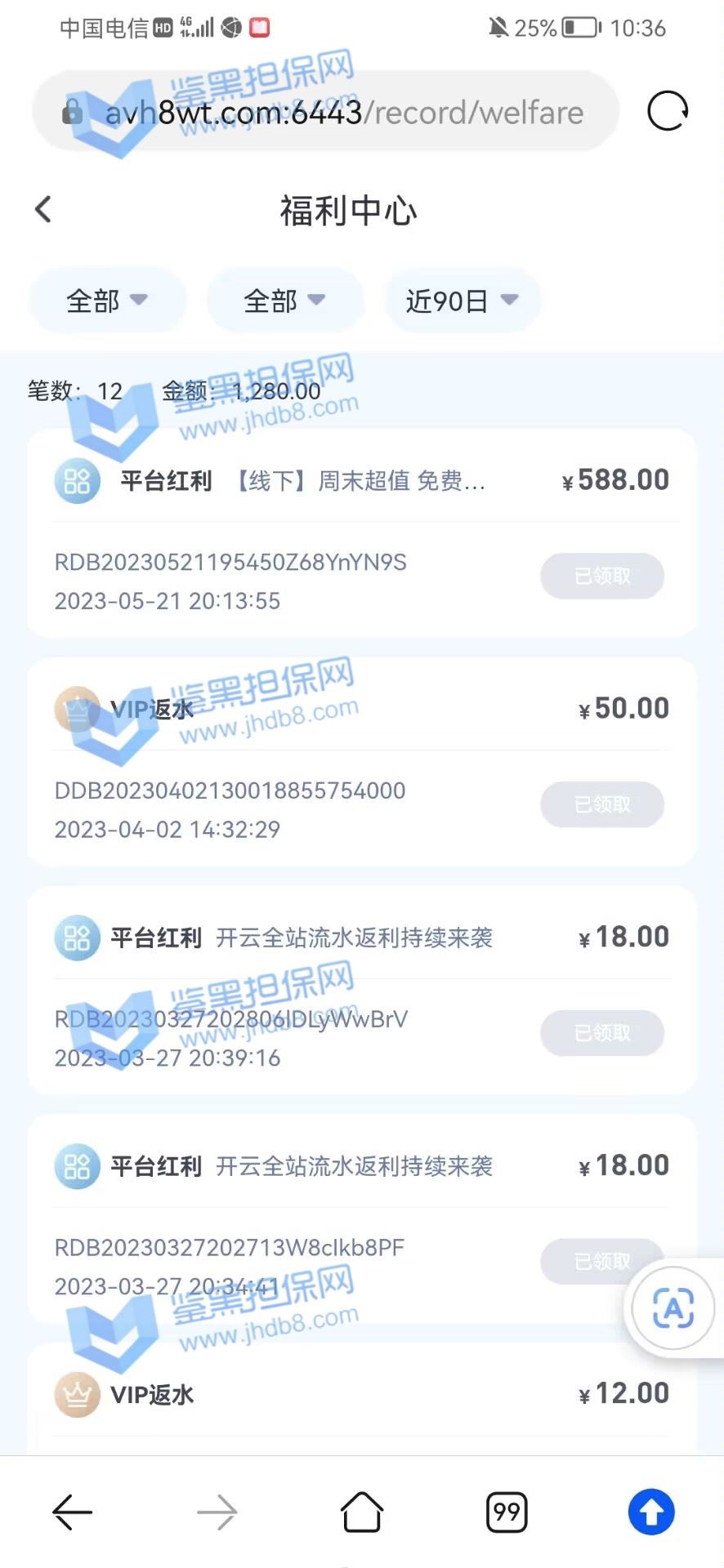This screenshot has height=1568, width=724.
Task: Open the second 全部 filter dropdown
Action: 284,301
